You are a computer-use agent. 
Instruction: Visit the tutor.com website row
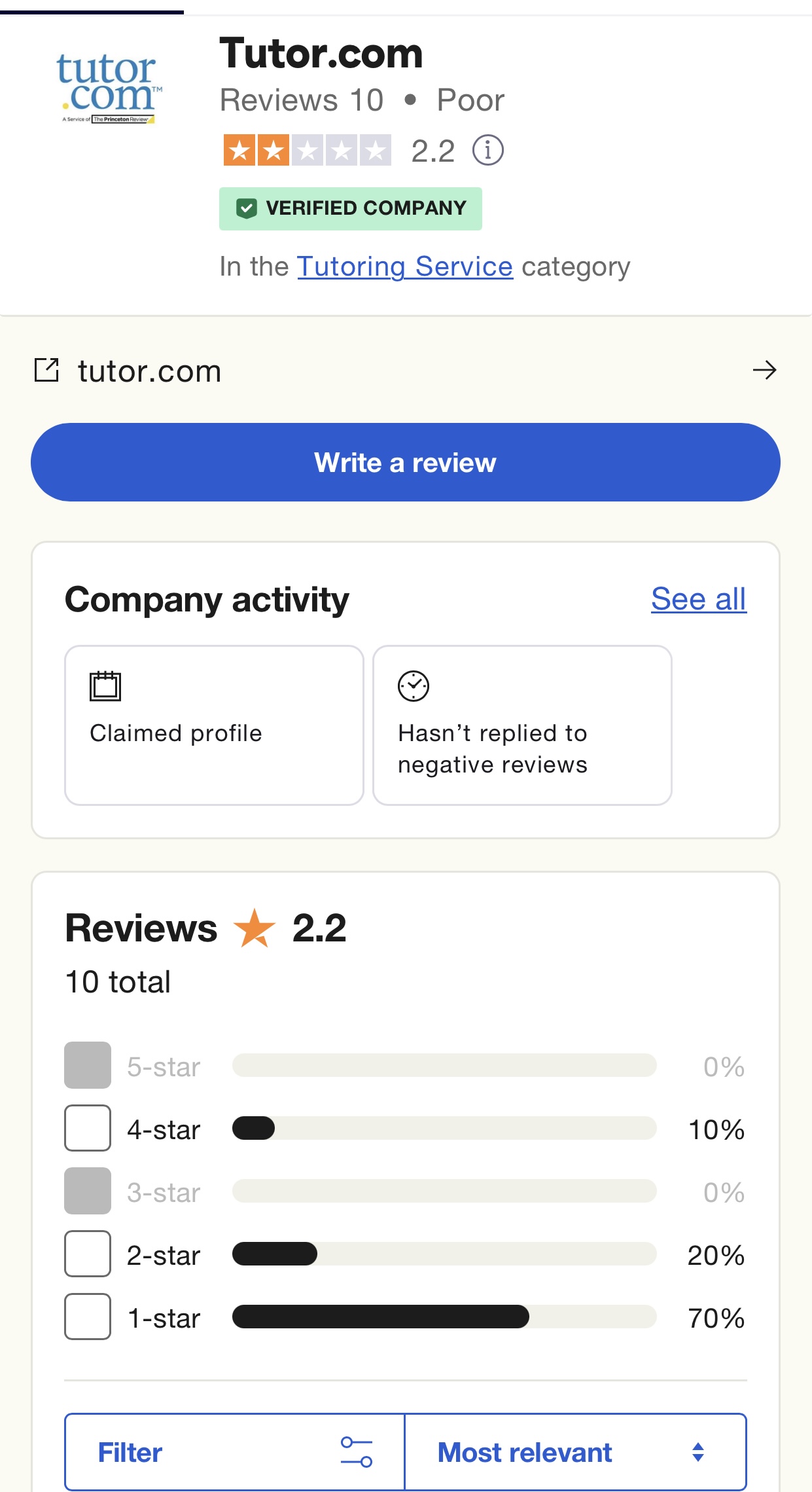406,371
